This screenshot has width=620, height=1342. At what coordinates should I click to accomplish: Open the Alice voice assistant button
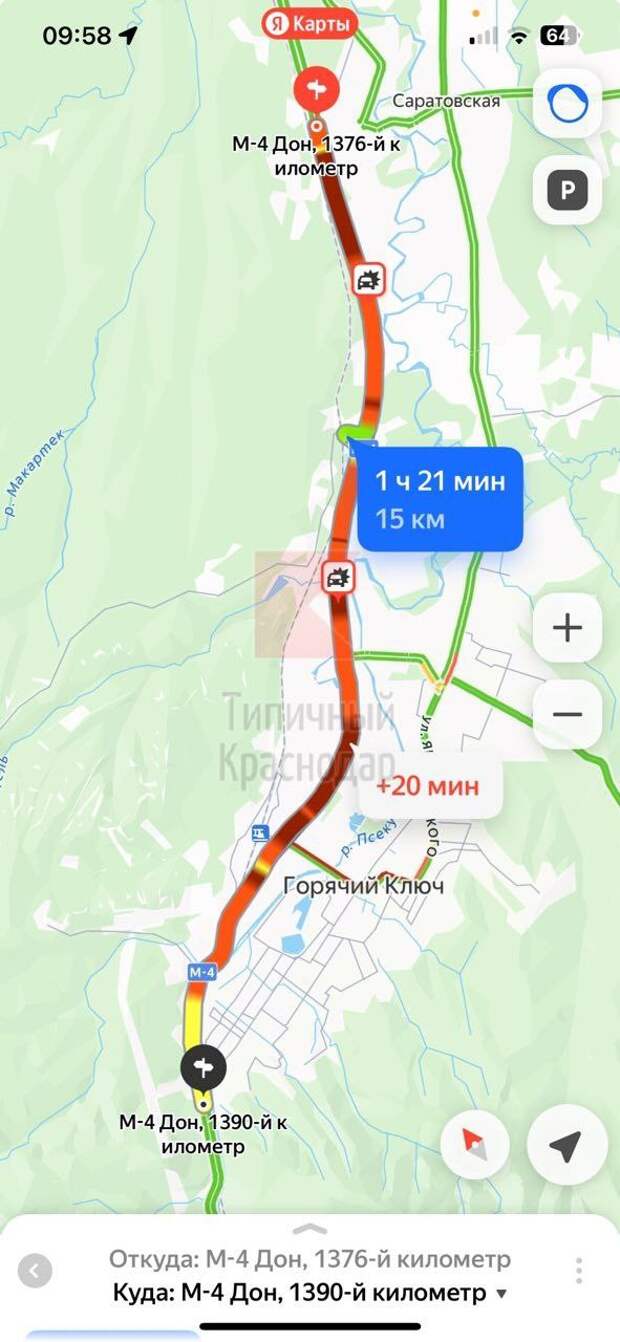point(567,103)
